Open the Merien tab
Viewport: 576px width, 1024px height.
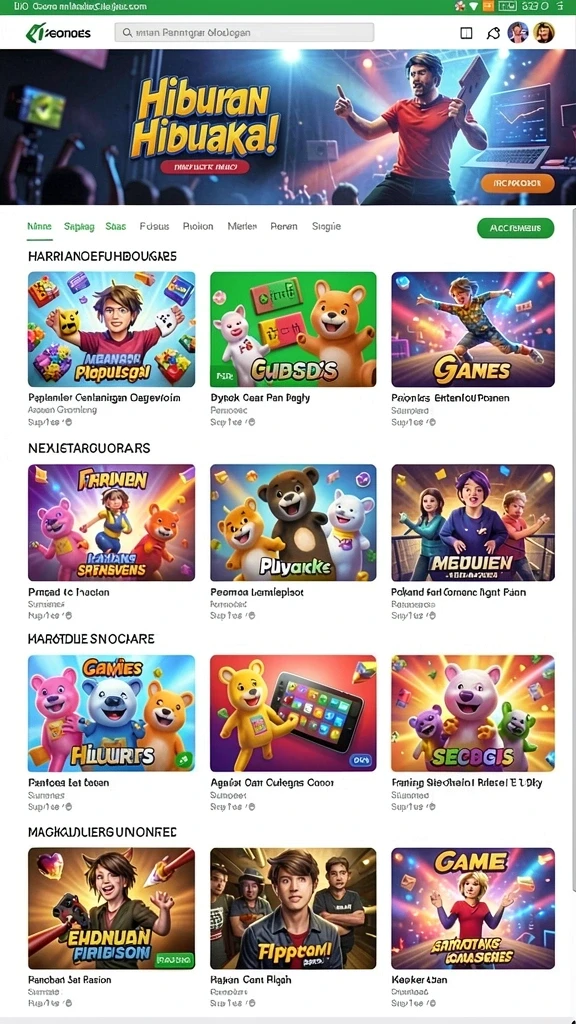(242, 227)
